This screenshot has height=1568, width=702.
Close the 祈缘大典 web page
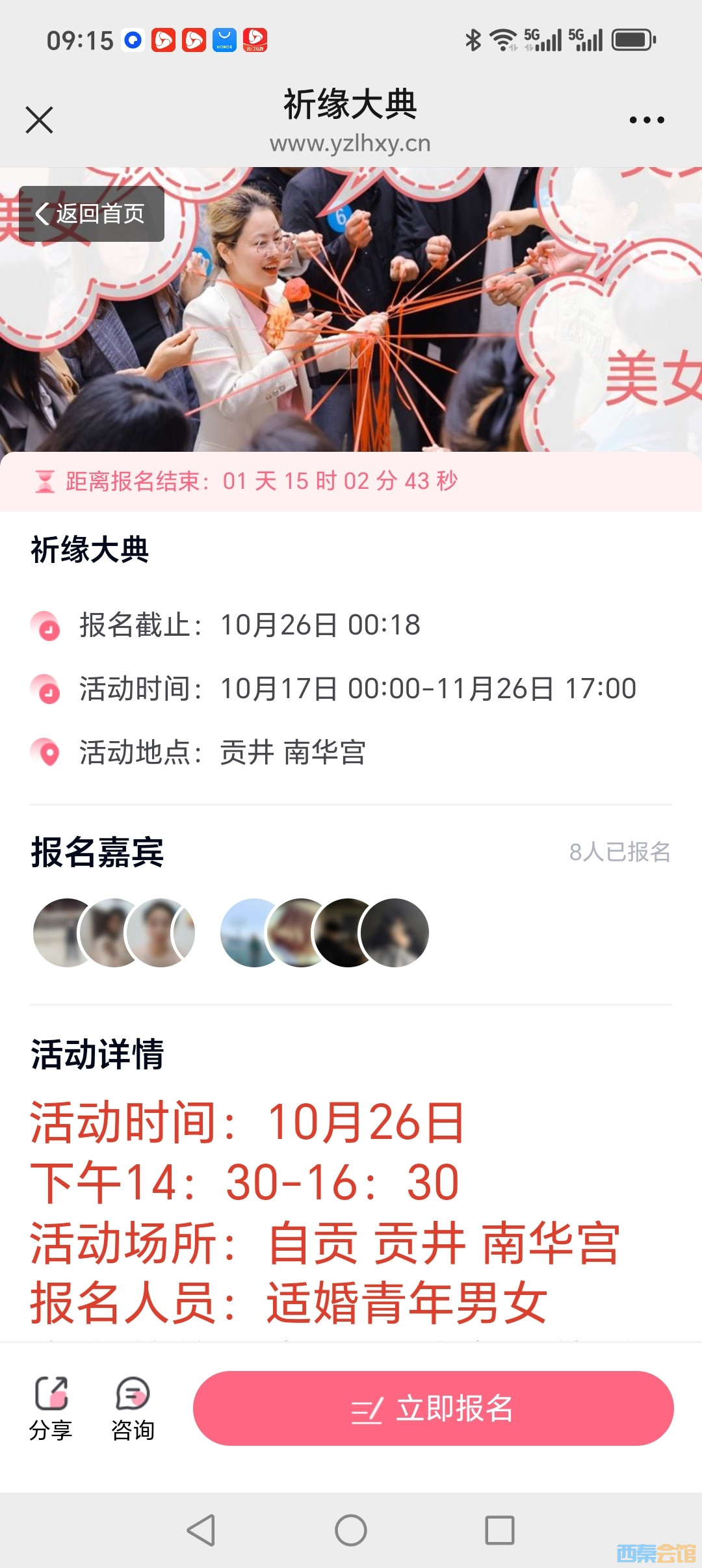click(40, 120)
